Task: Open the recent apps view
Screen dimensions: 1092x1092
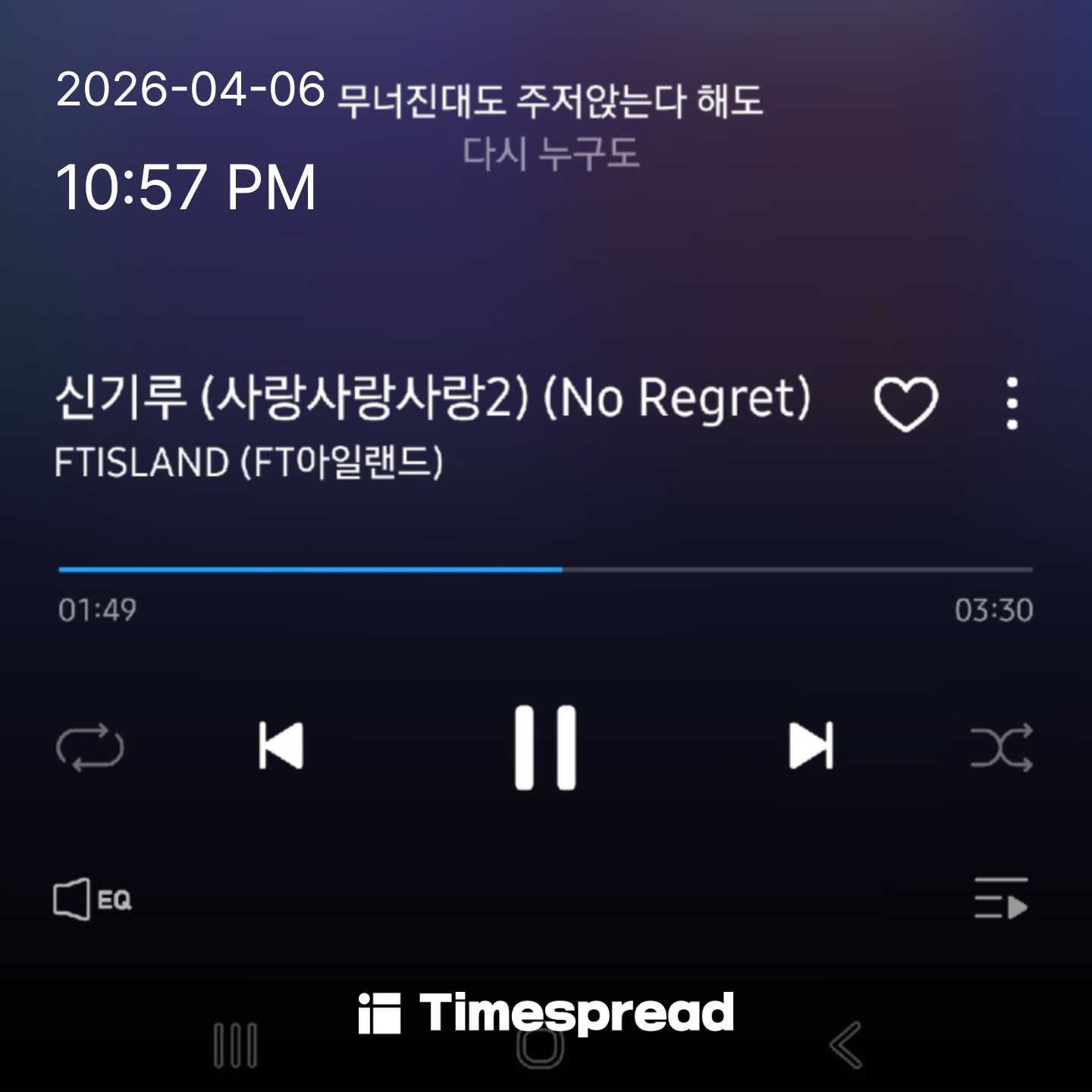Action: (x=235, y=1045)
